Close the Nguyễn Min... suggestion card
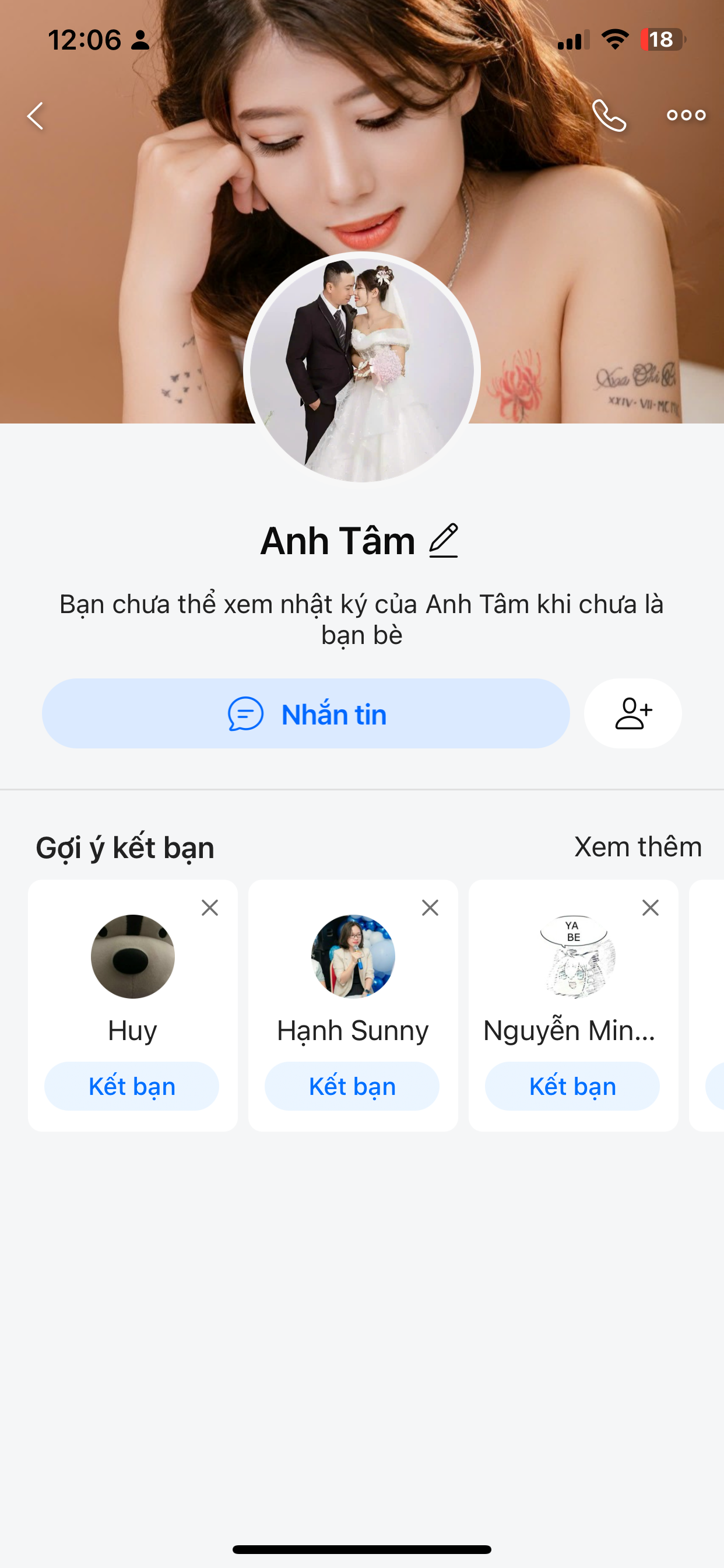The width and height of the screenshot is (724, 1568). [x=651, y=908]
